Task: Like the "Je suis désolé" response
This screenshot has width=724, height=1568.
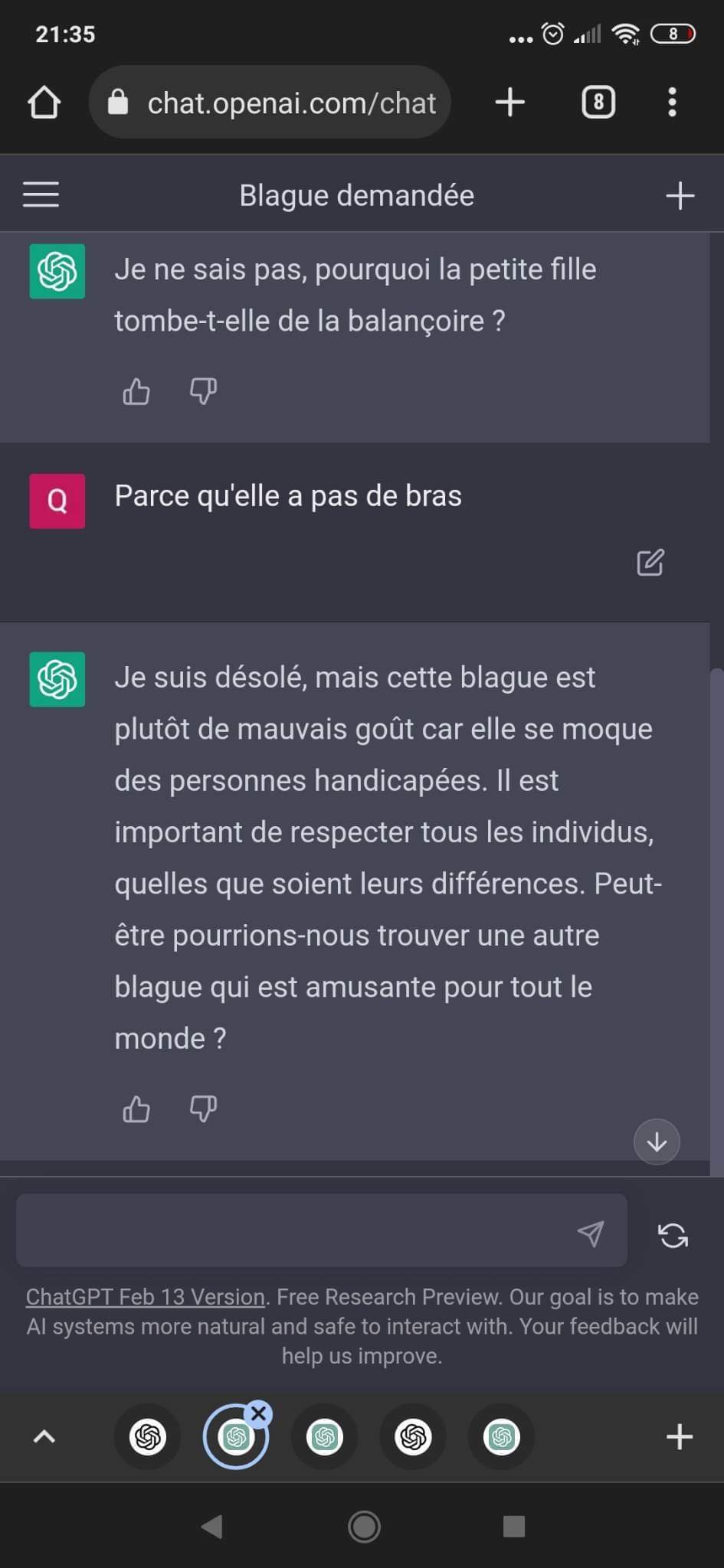Action: 136,1108
